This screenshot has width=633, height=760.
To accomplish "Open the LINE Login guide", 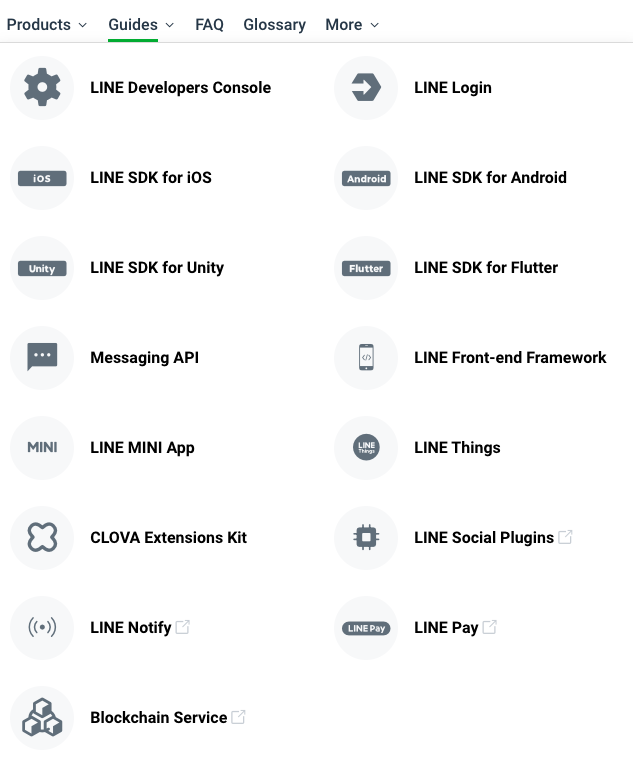I will click(x=452, y=88).
